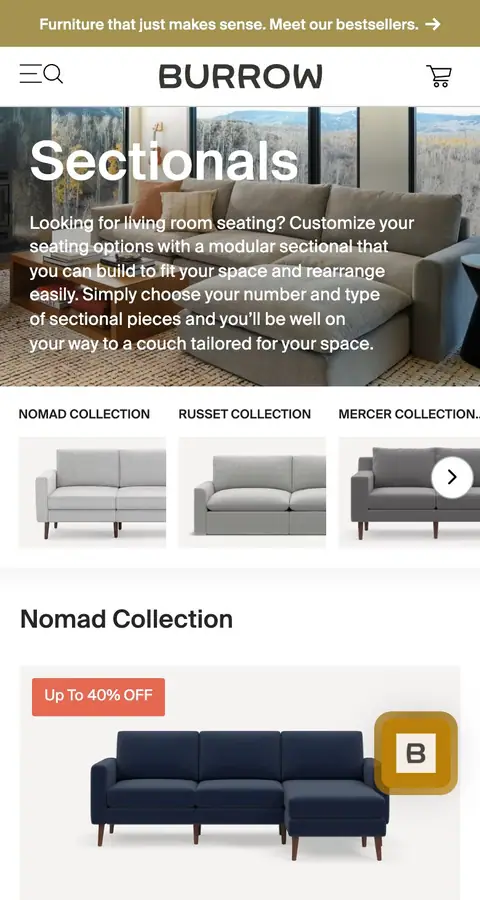Open the Nomad Collection tile
This screenshot has height=900, width=480.
pos(92,478)
